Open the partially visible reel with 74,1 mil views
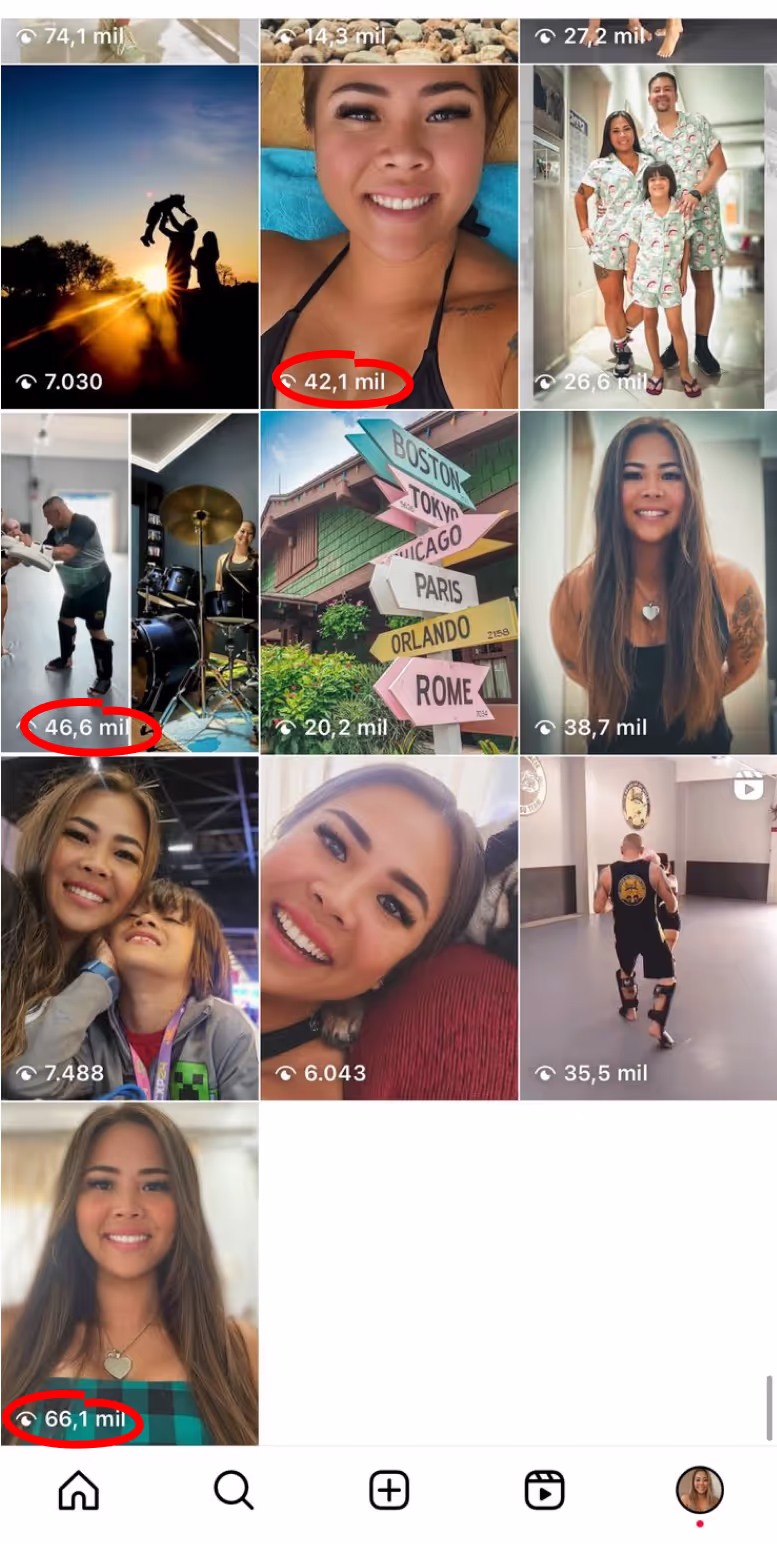Image resolution: width=777 pixels, height=1544 pixels. 129,40
